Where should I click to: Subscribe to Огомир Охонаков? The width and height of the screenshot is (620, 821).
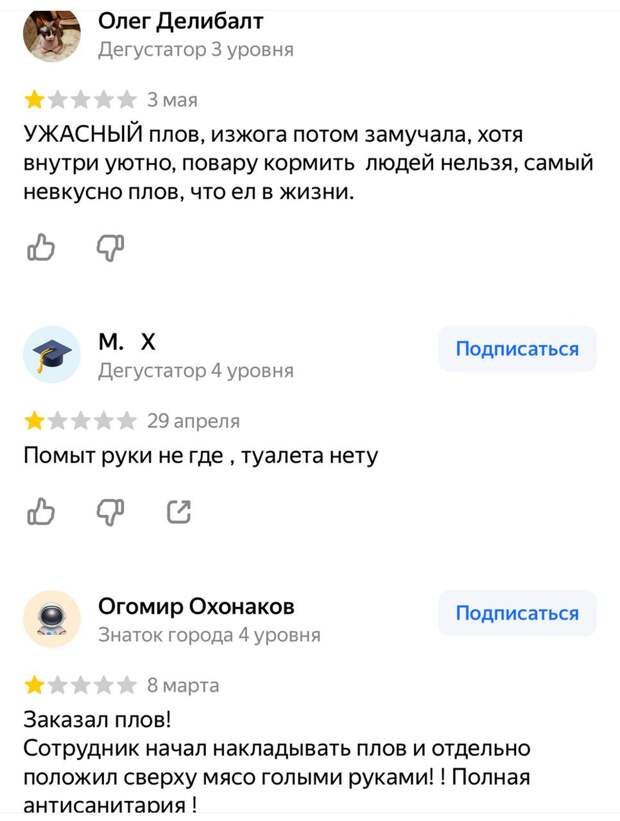(x=517, y=613)
